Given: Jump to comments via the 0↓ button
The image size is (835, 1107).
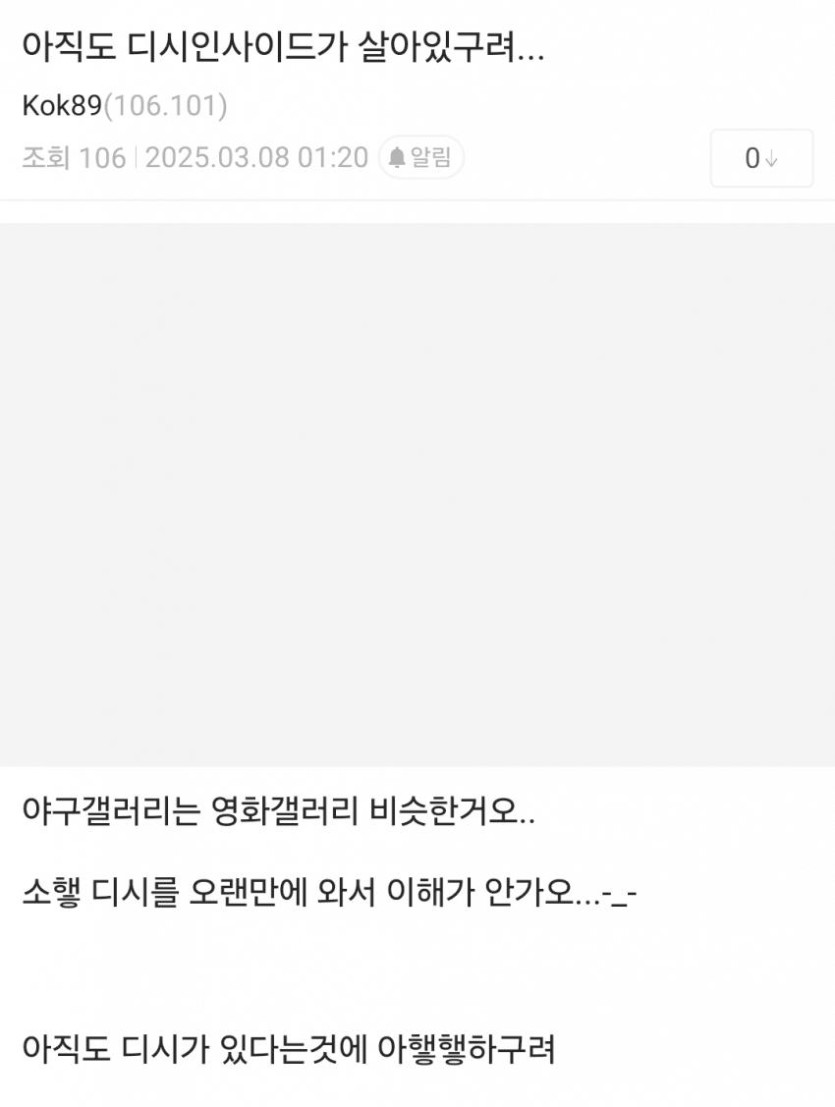Looking at the screenshot, I should (761, 158).
